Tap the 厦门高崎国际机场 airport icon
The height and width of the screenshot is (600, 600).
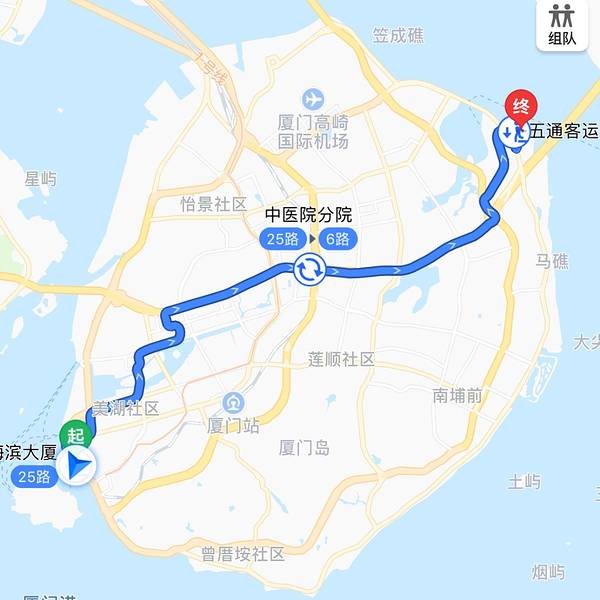[x=314, y=100]
